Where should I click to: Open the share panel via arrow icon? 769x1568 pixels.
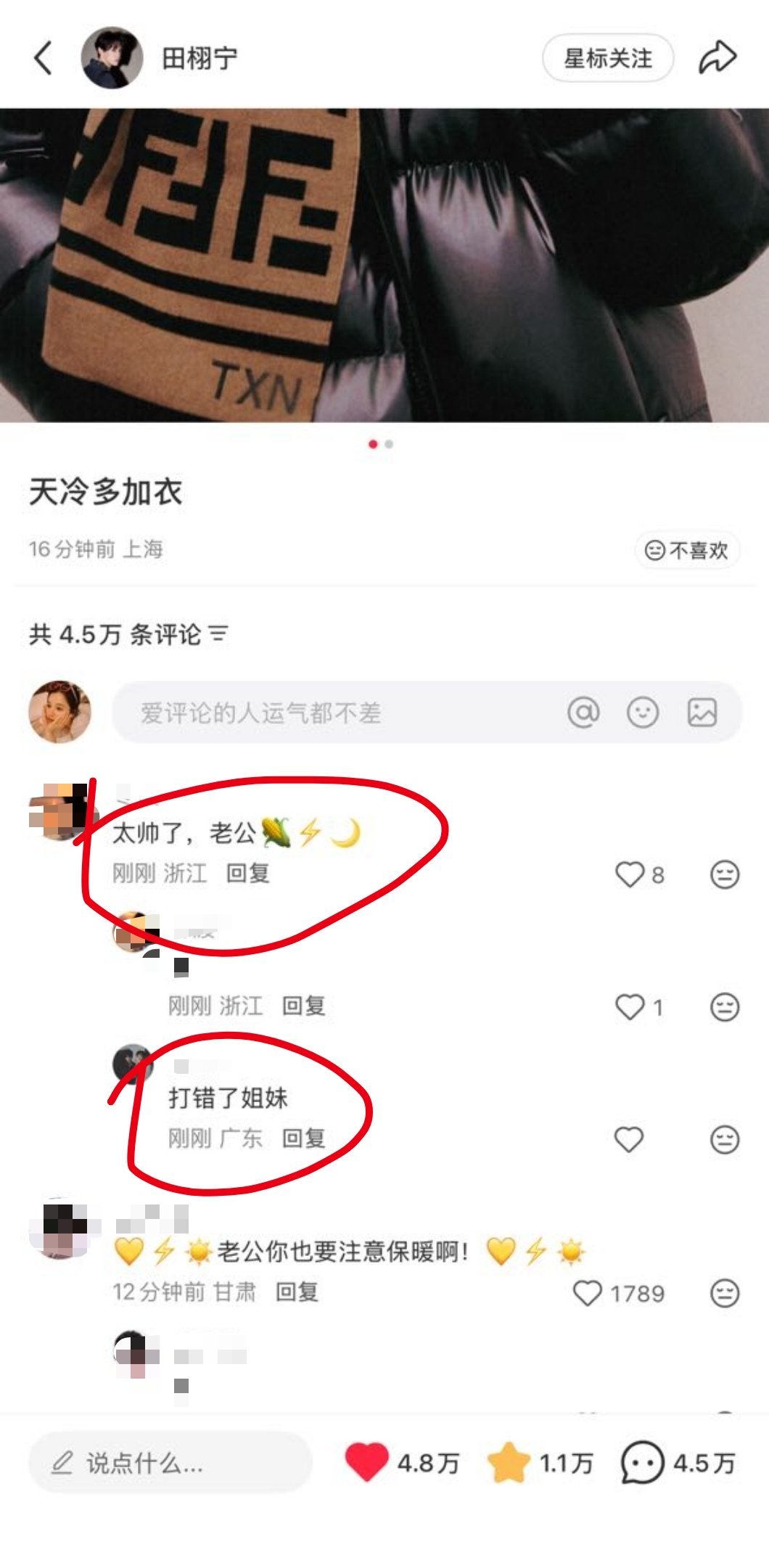[717, 58]
